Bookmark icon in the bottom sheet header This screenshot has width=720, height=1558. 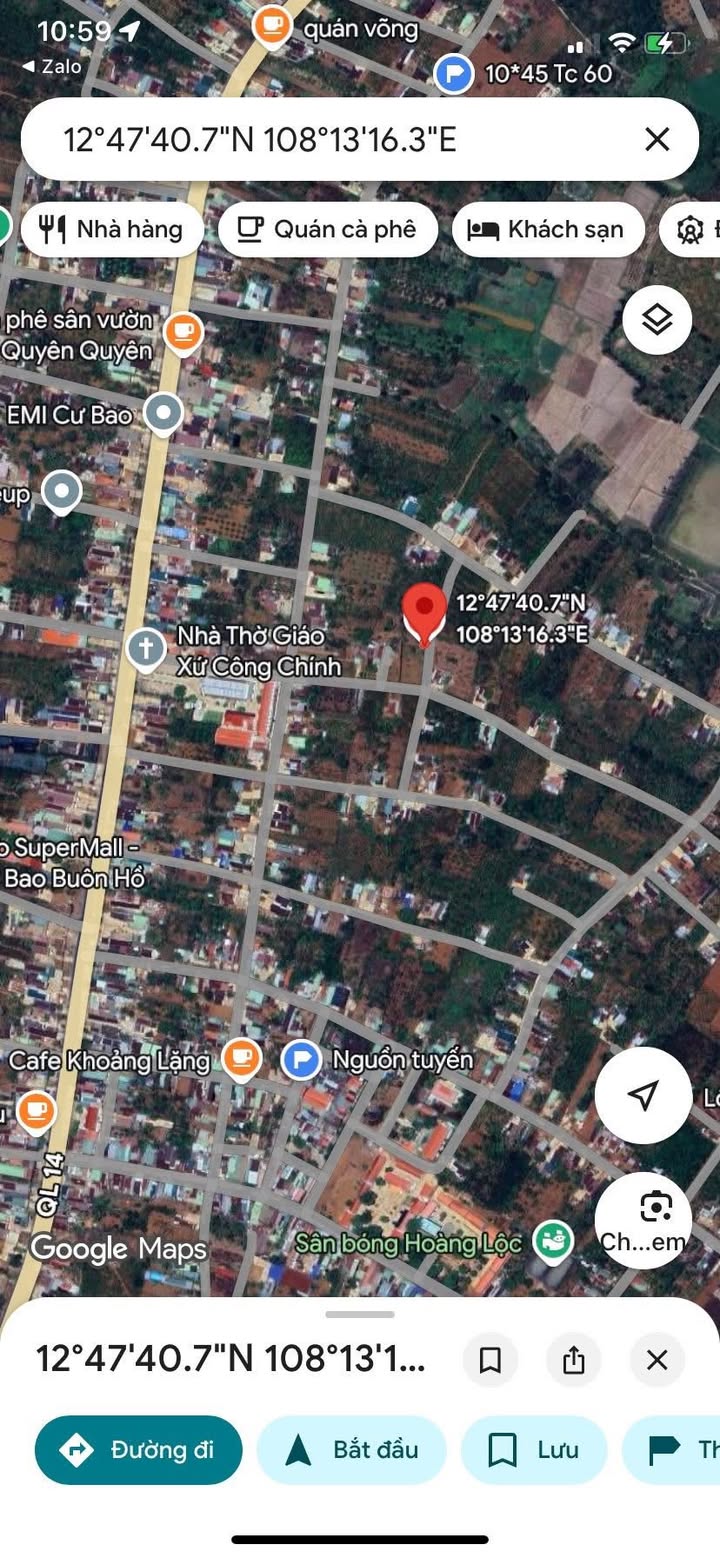click(x=490, y=1360)
